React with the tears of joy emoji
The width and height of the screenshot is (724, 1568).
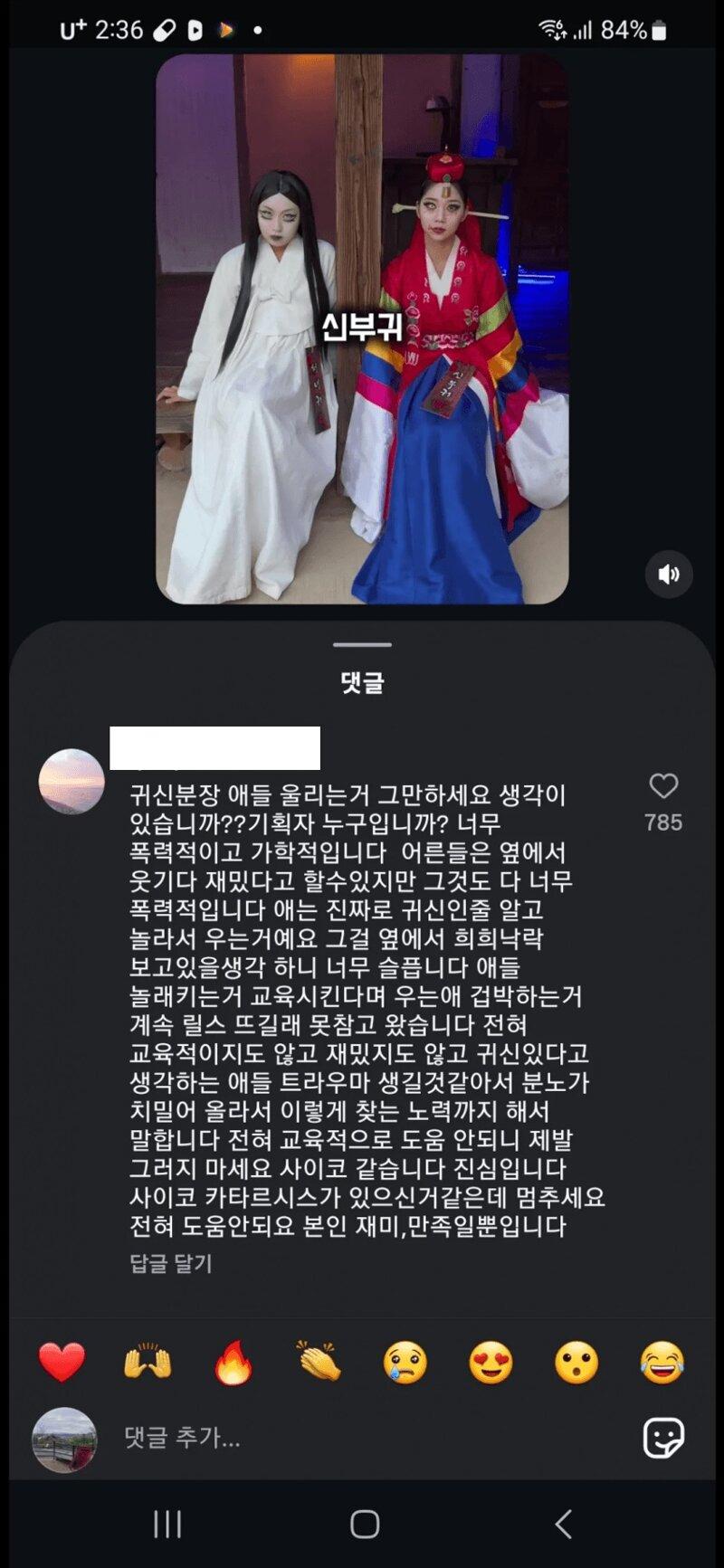pyautogui.click(x=662, y=1363)
